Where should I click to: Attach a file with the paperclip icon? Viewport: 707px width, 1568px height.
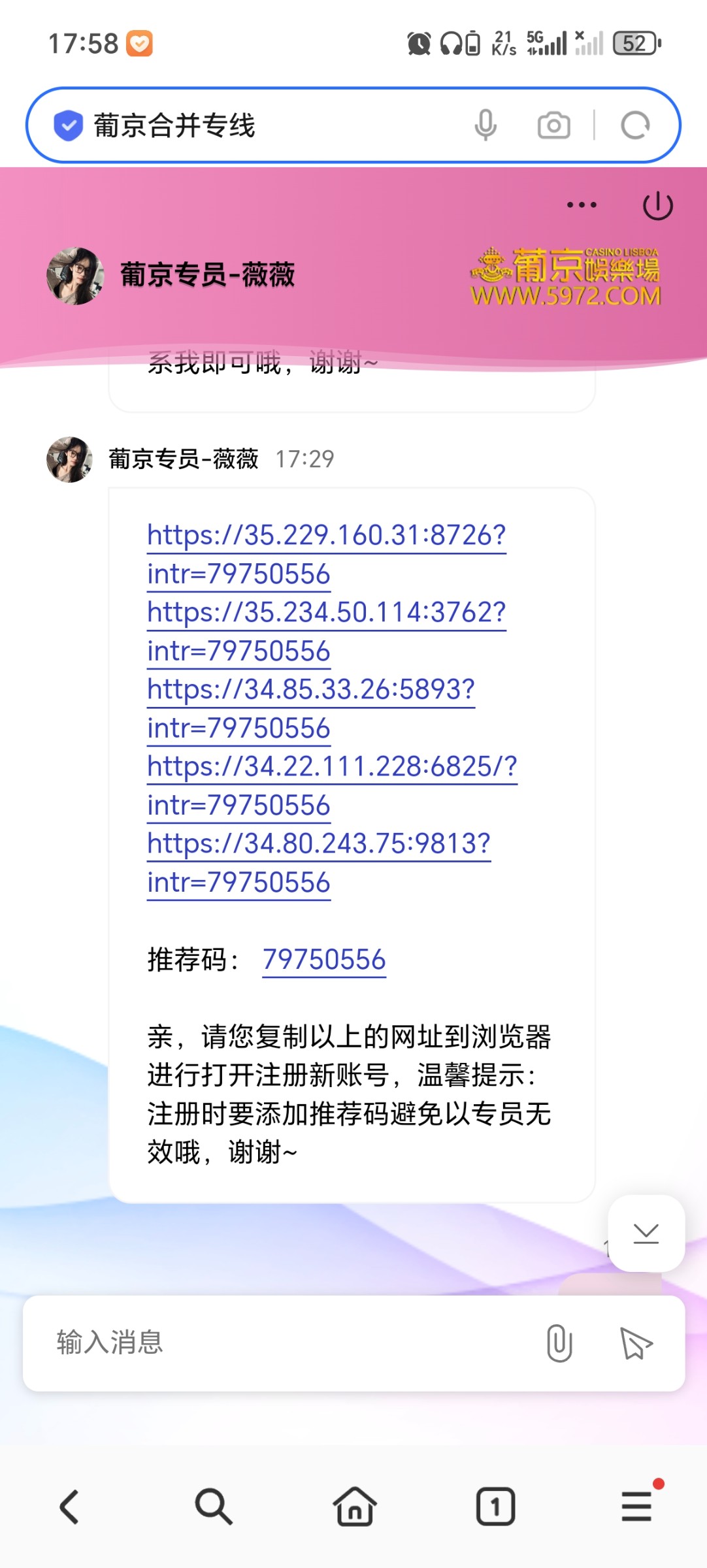pyautogui.click(x=559, y=1343)
